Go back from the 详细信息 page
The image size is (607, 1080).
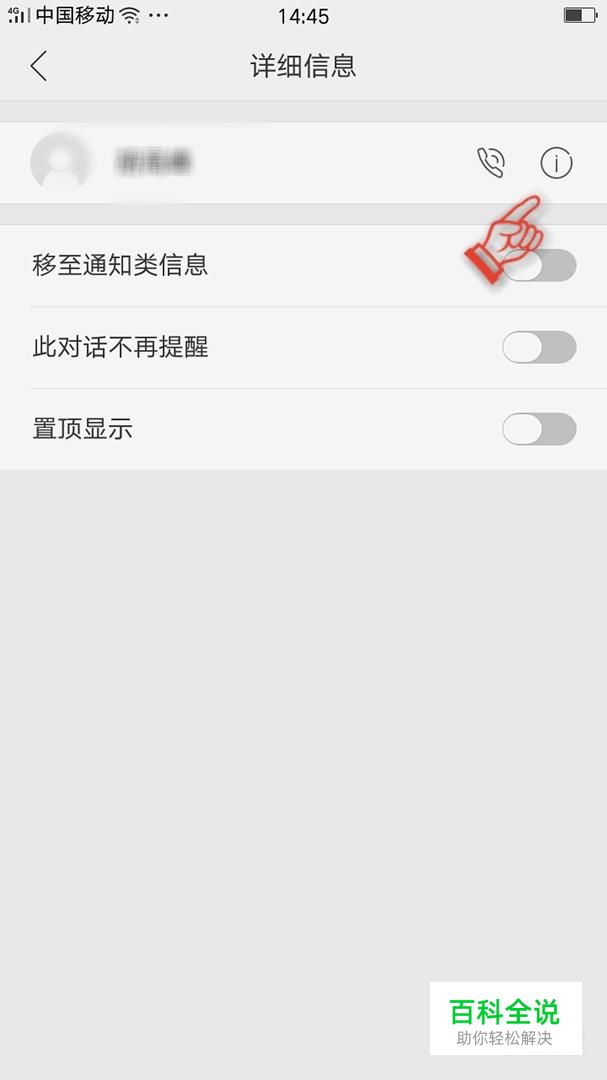39,66
